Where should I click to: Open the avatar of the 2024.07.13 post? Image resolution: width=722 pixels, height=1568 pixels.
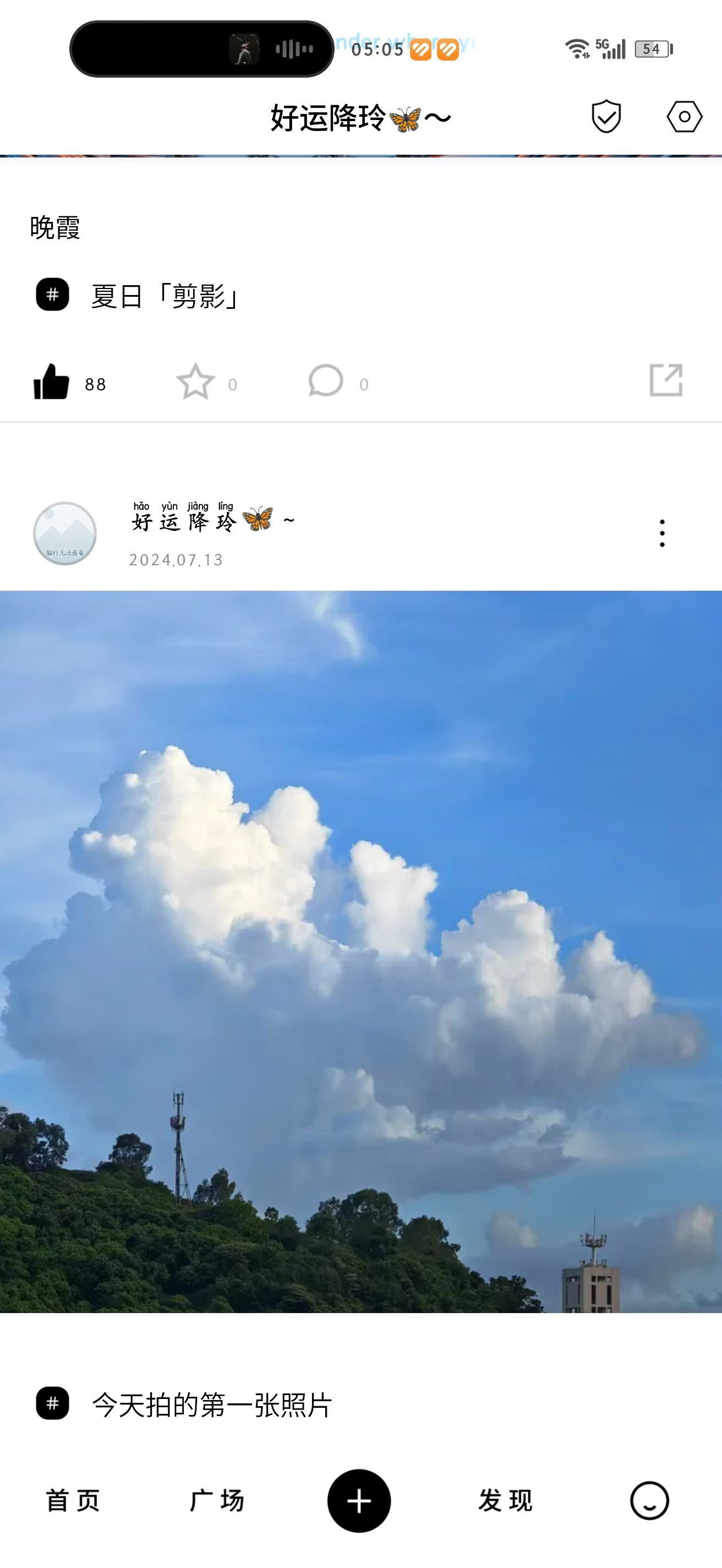click(65, 534)
